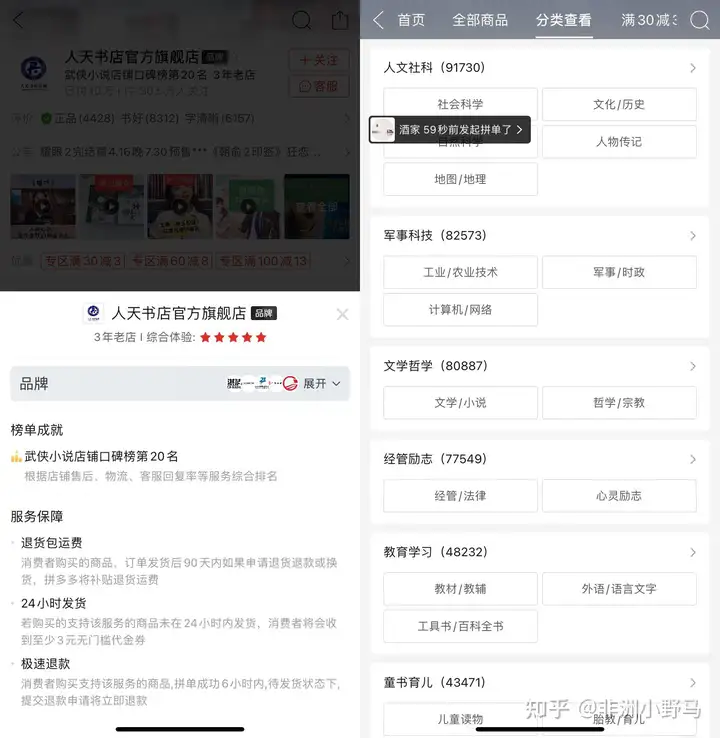Viewport: 720px width, 738px height.
Task: Open the 人物传记 subcategory
Action: point(619,142)
